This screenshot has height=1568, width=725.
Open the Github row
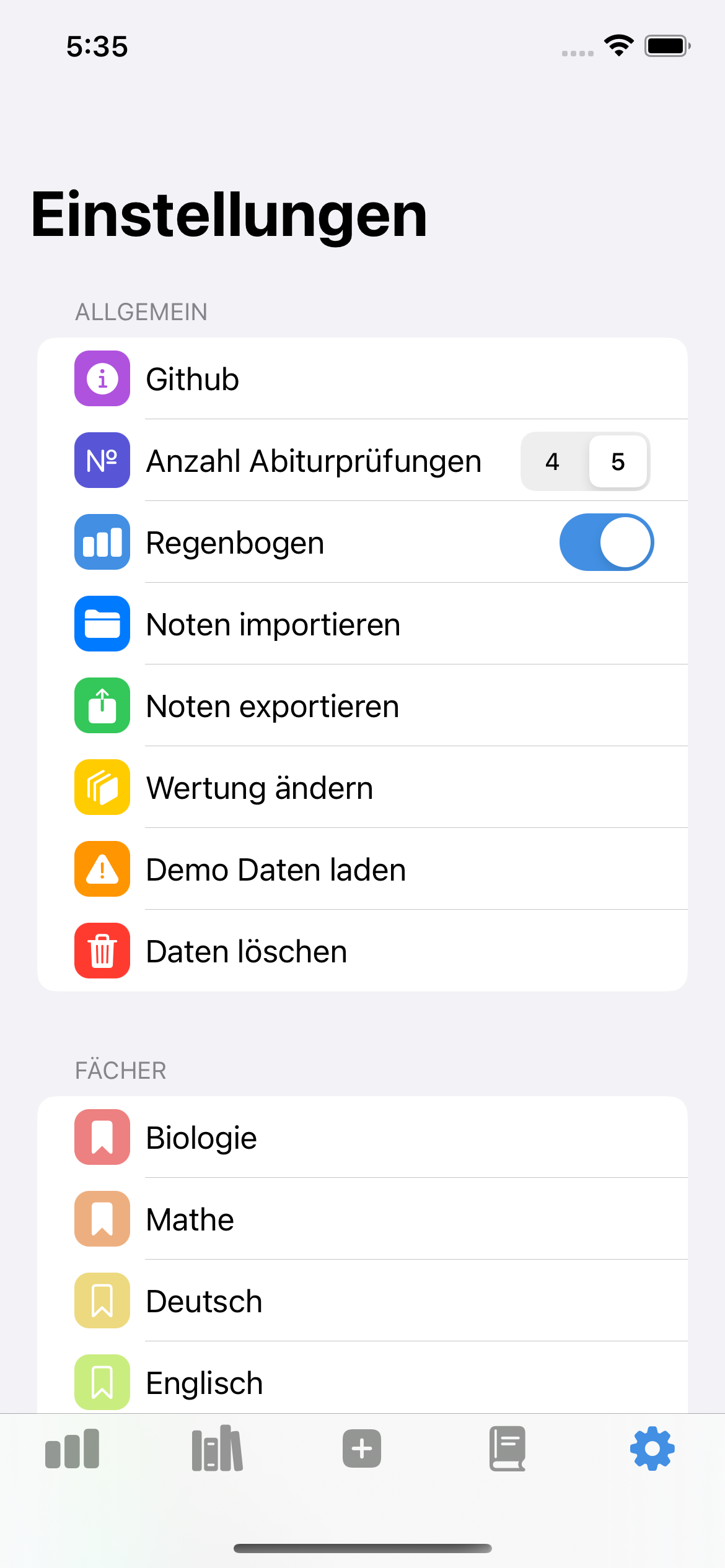pos(362,378)
